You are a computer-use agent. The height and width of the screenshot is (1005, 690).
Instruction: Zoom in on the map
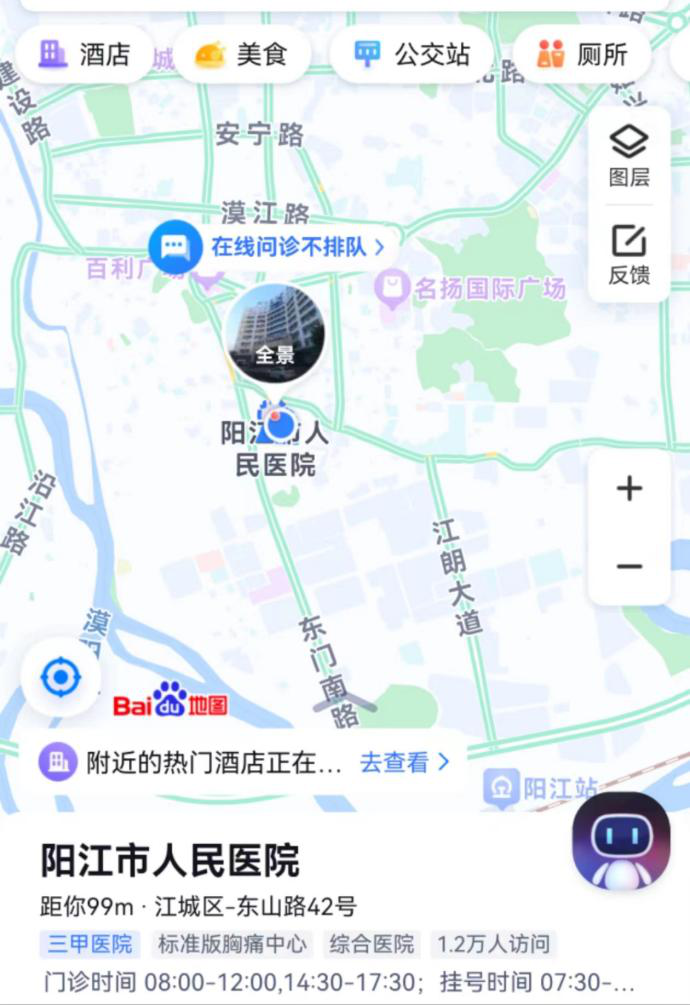pyautogui.click(x=629, y=489)
